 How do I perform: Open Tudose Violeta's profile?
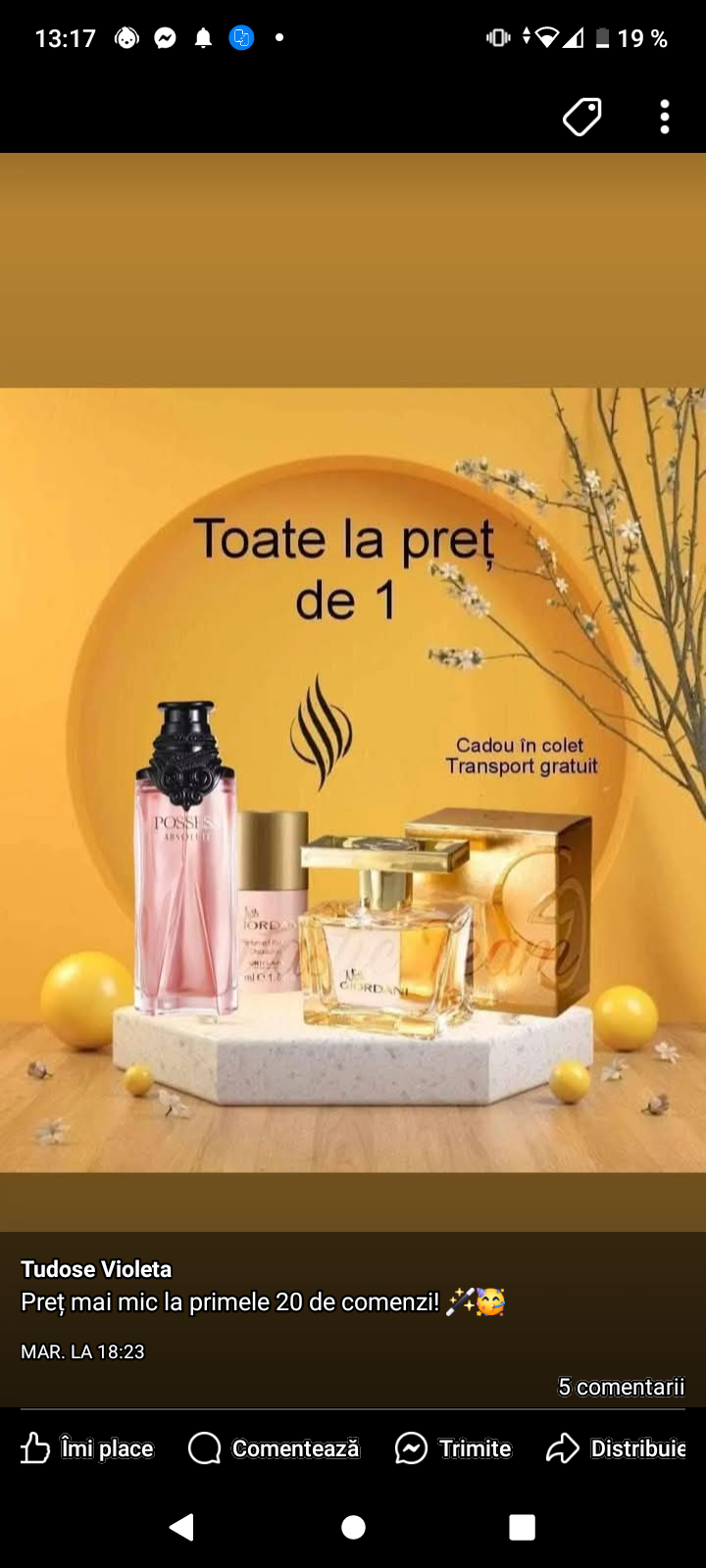[x=96, y=1269]
